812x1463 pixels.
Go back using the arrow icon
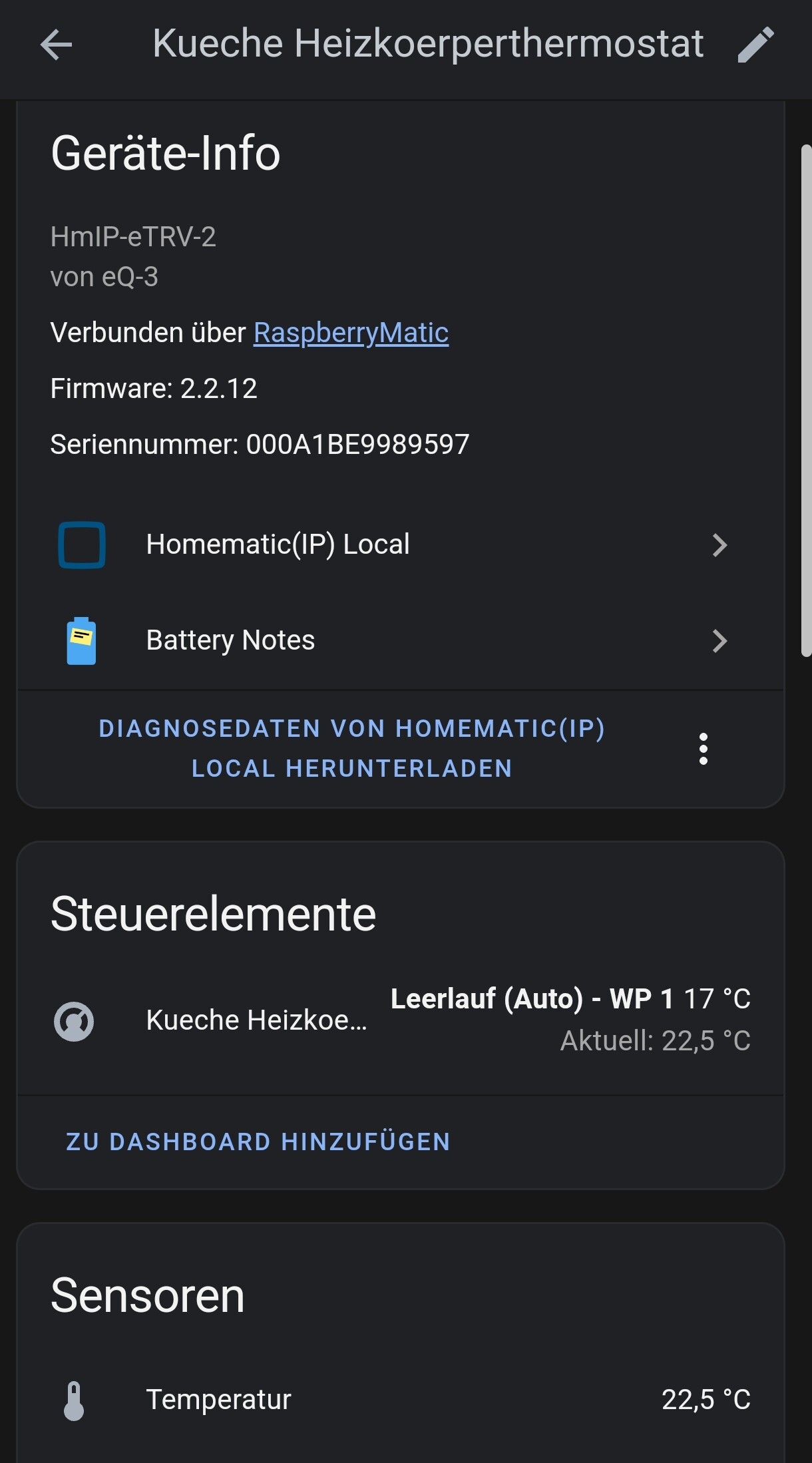56,45
